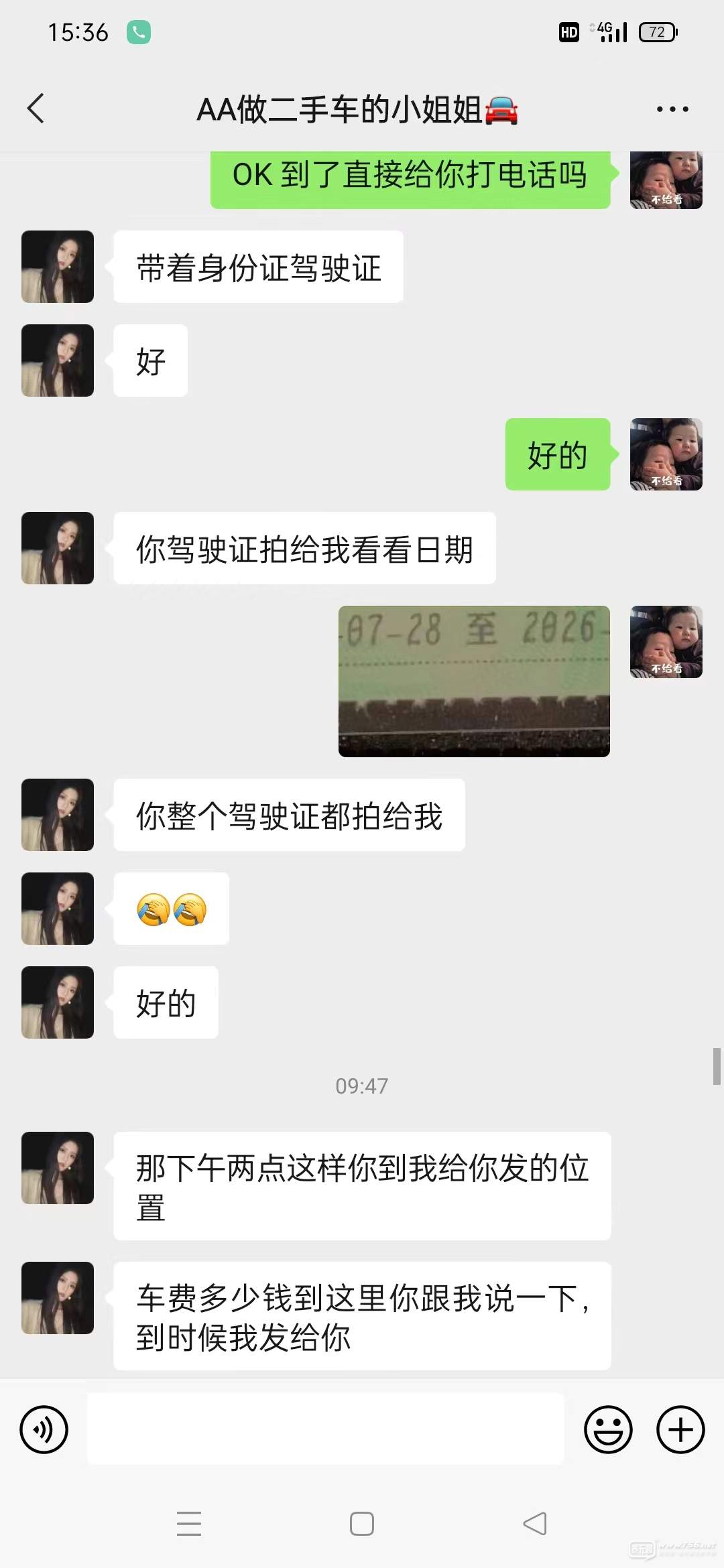Open the emoji picker
Image resolution: width=724 pixels, height=1568 pixels.
pyautogui.click(x=608, y=1429)
